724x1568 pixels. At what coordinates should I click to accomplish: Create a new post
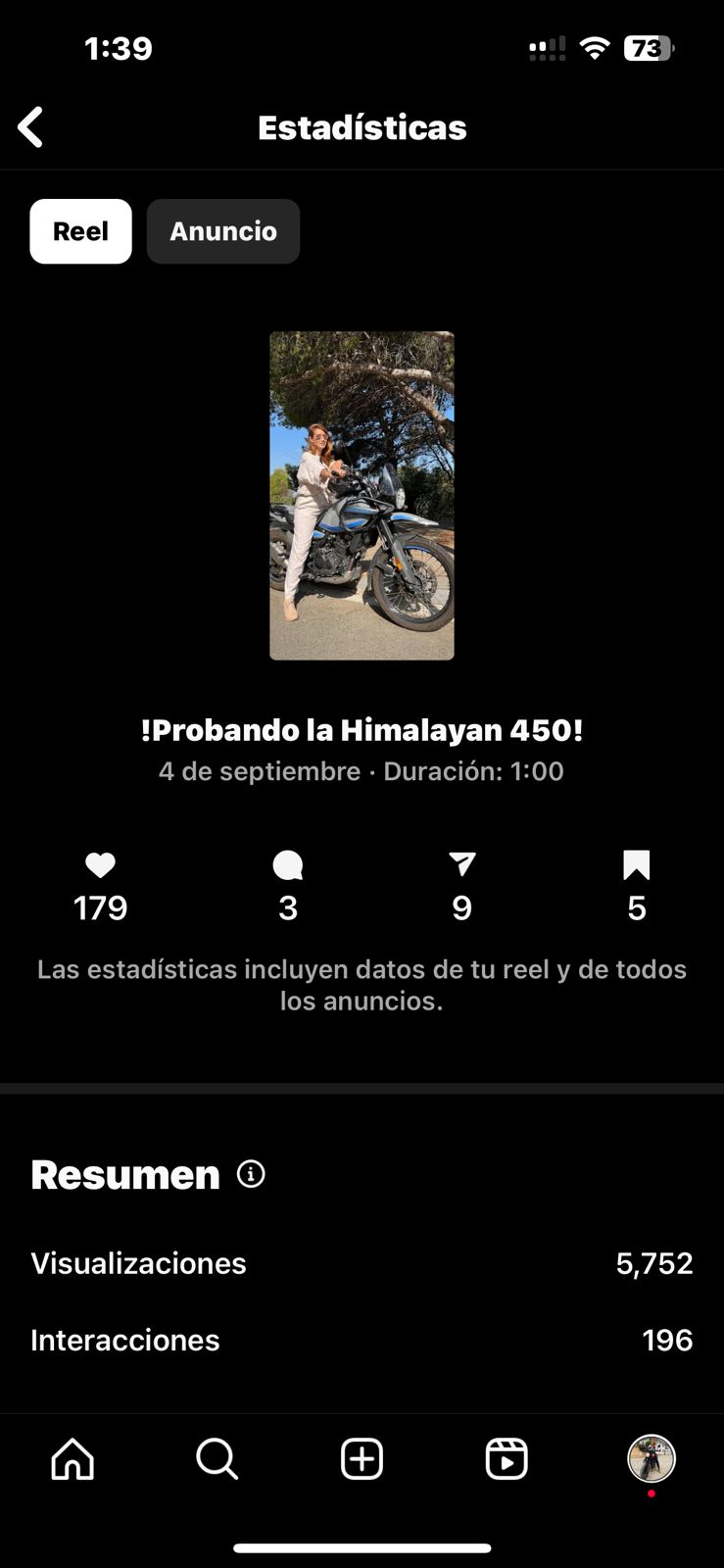pyautogui.click(x=362, y=1458)
